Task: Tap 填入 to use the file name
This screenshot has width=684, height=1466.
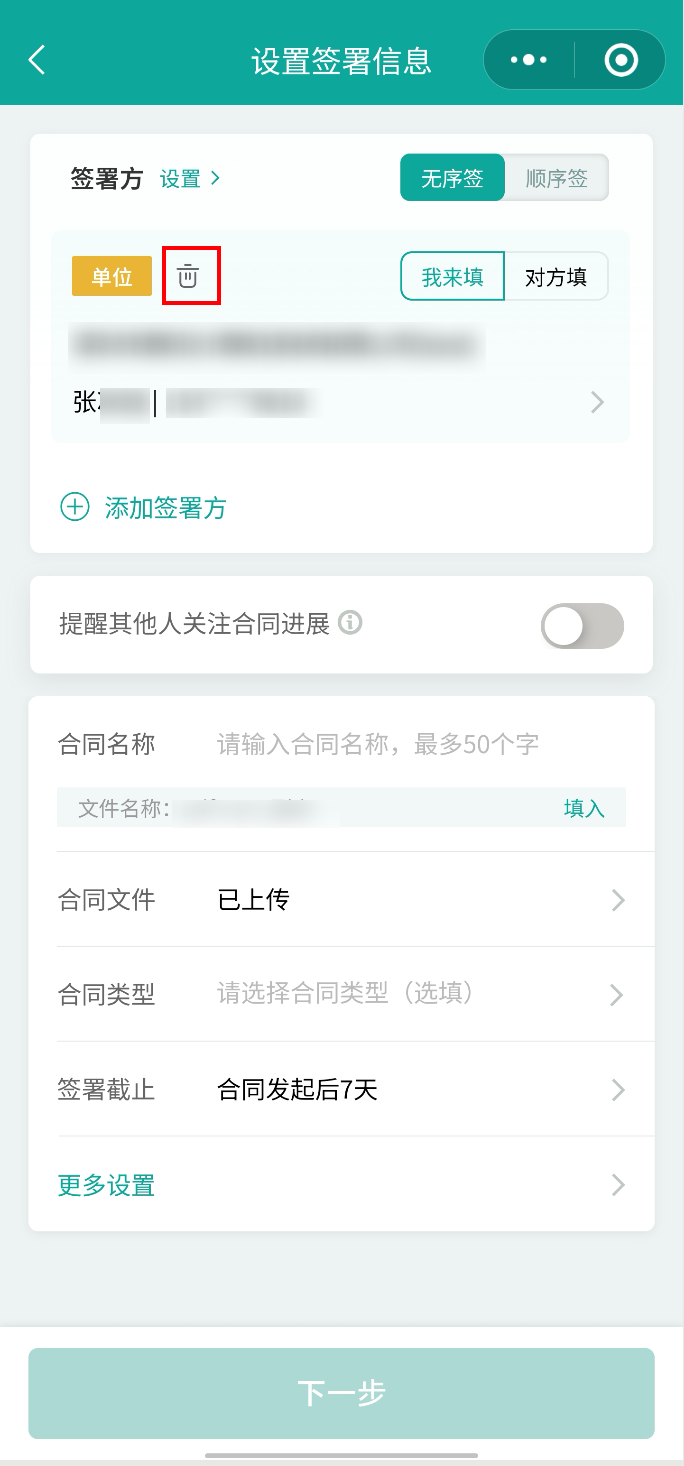Action: coord(585,808)
